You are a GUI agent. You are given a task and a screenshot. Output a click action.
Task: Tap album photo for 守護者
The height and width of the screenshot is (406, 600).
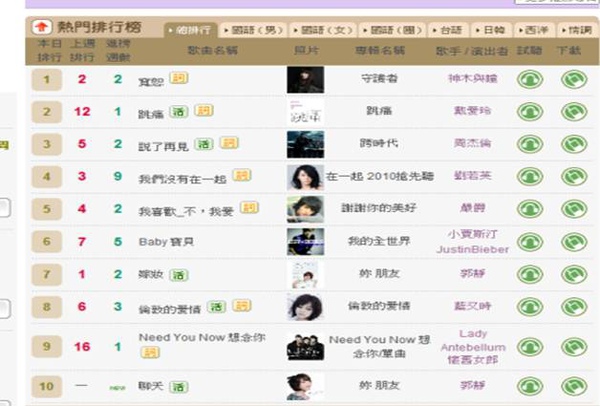305,80
